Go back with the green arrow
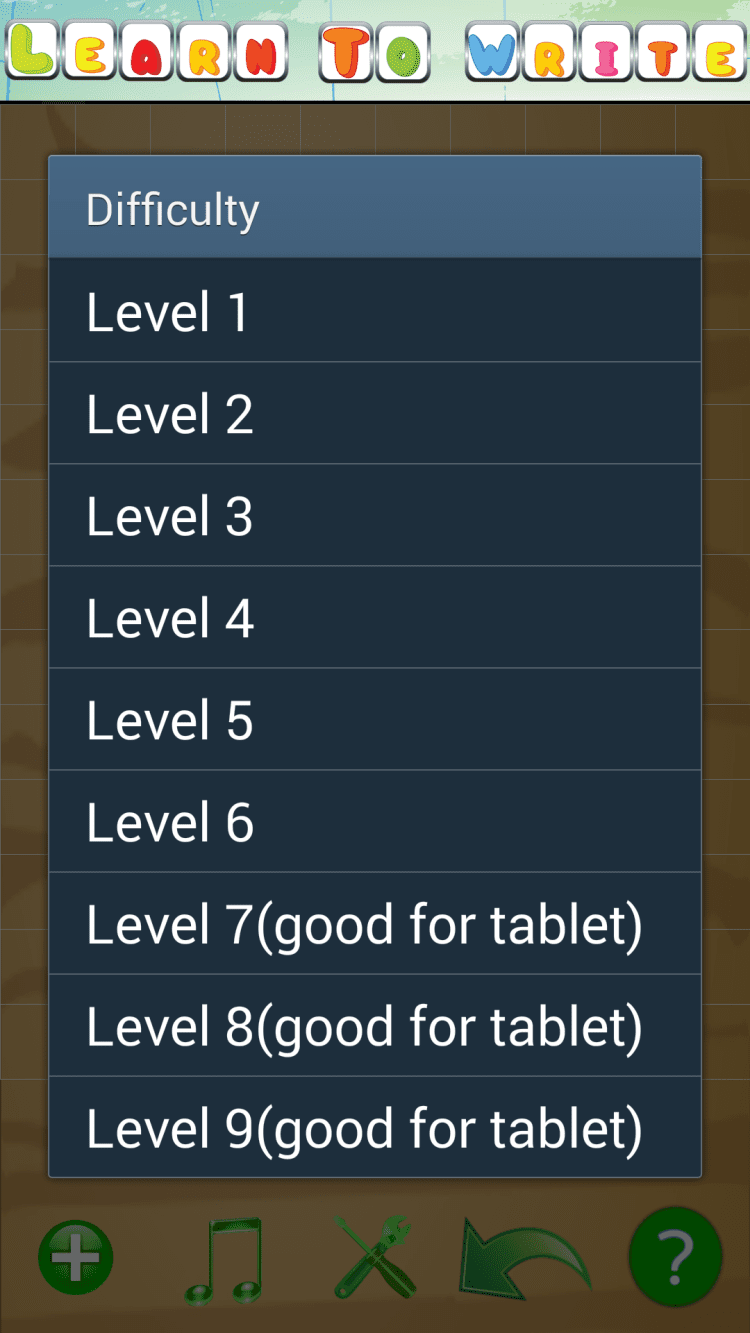 [524, 1258]
